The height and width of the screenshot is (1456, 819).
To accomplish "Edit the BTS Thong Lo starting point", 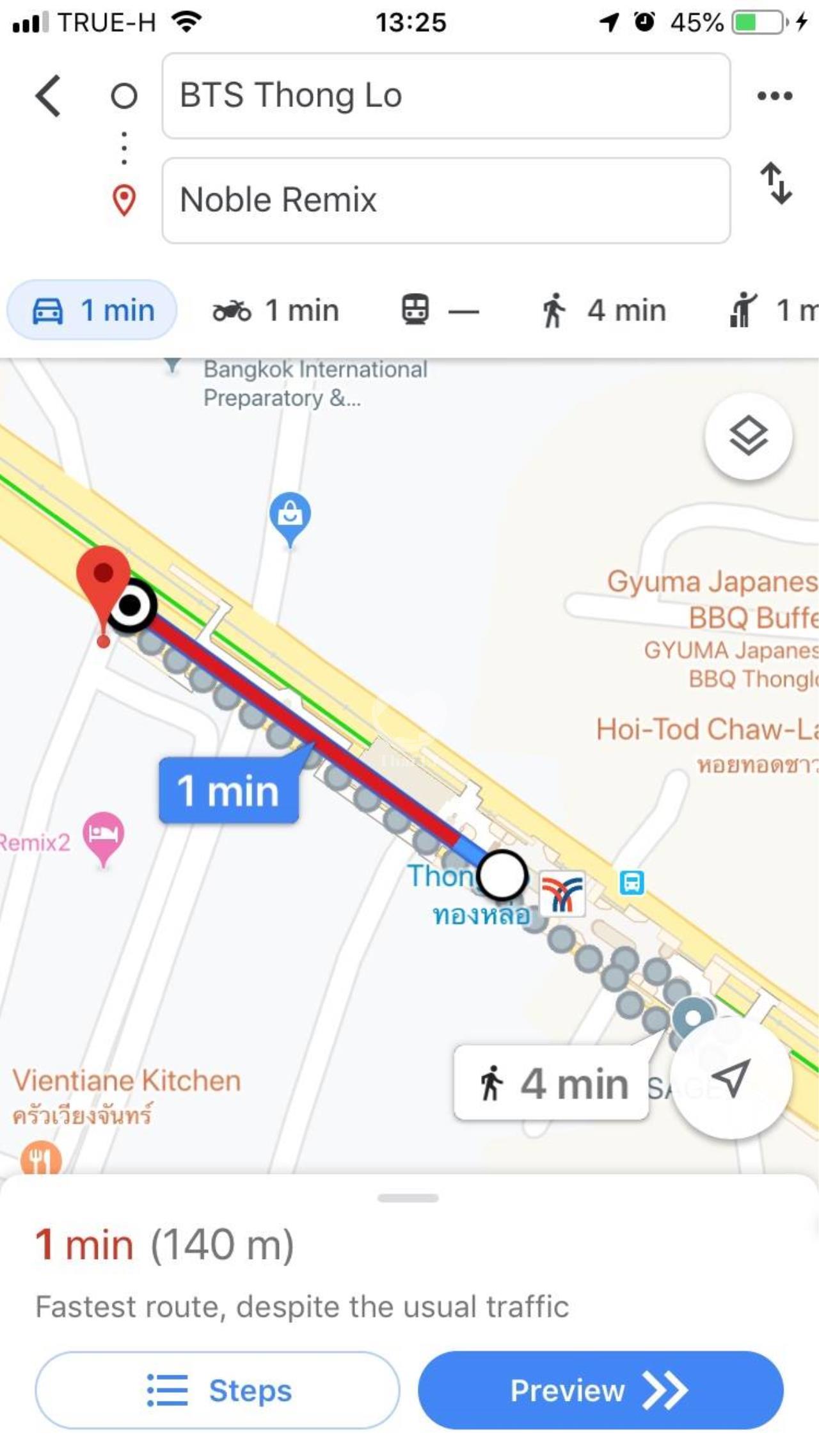I will (445, 96).
